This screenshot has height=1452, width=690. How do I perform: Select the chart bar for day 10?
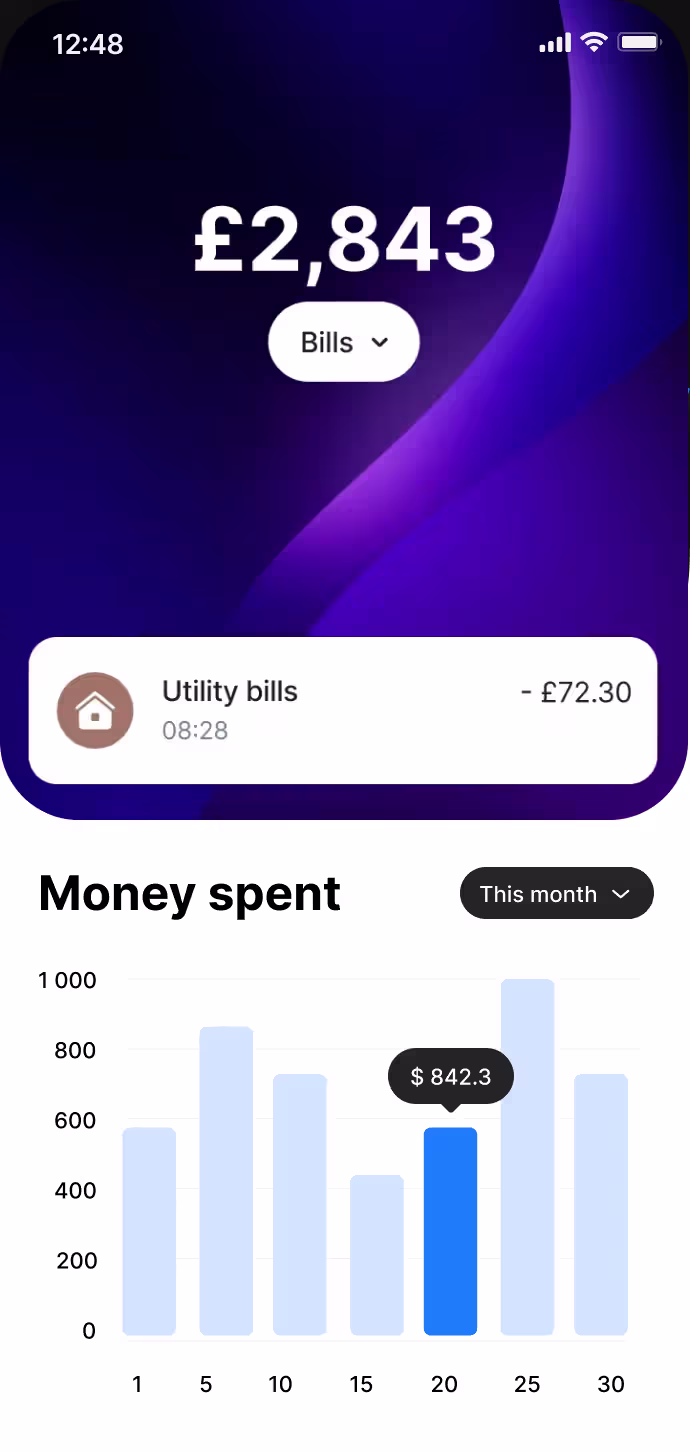(300, 1204)
